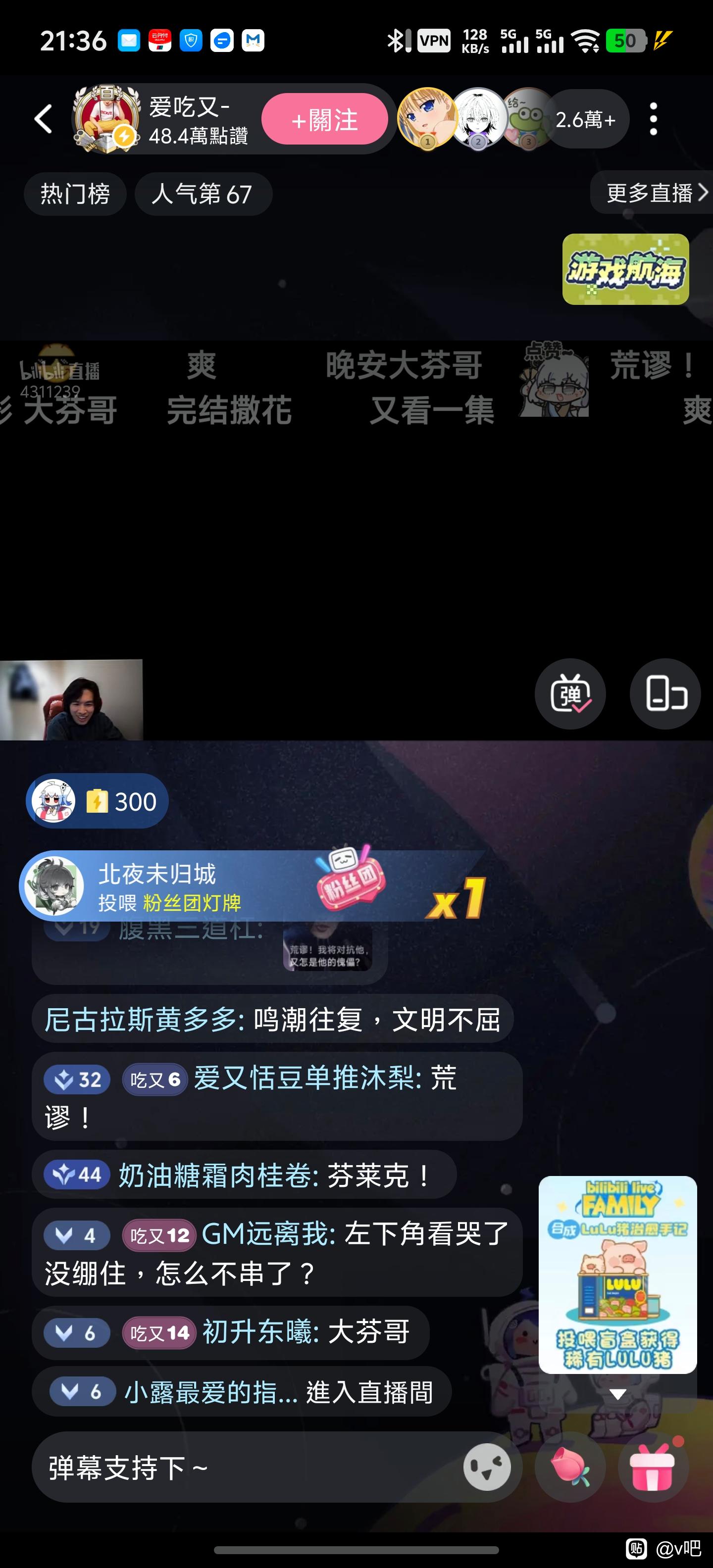Open streamer 爱吃又- avatar profile
The width and height of the screenshot is (713, 1568).
point(106,119)
